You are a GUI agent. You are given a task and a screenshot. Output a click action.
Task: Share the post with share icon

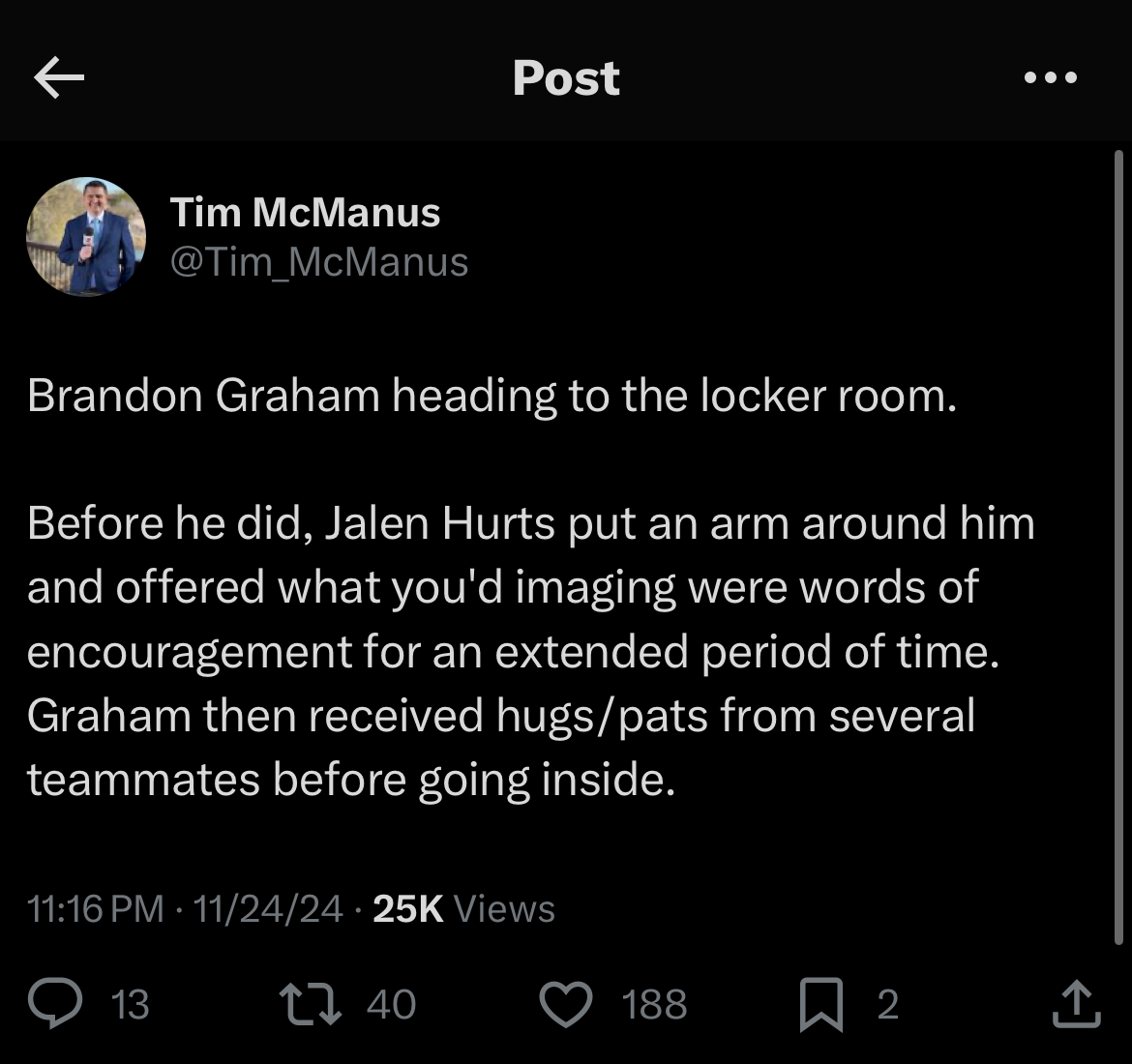(x=1075, y=1003)
